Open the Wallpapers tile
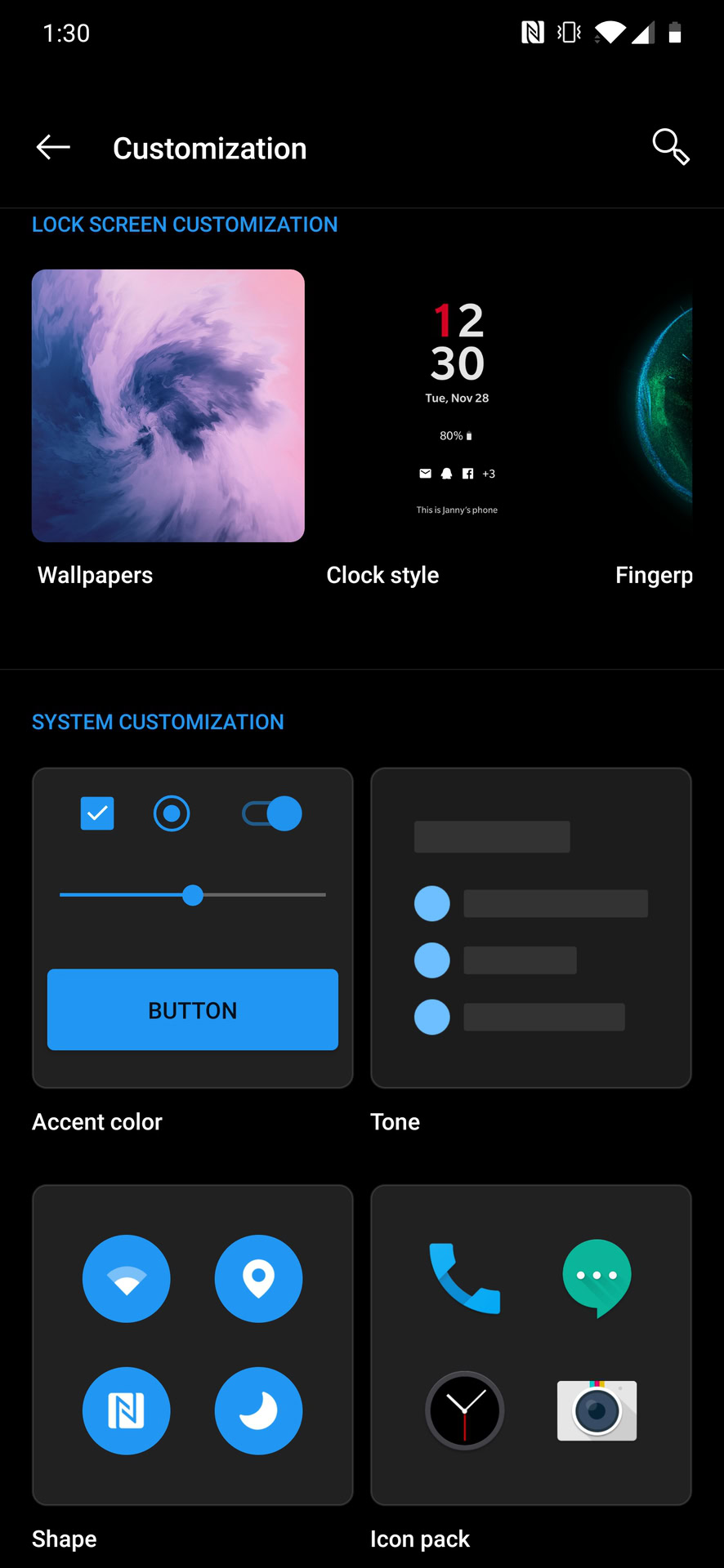This screenshot has height=1568, width=724. [x=168, y=406]
